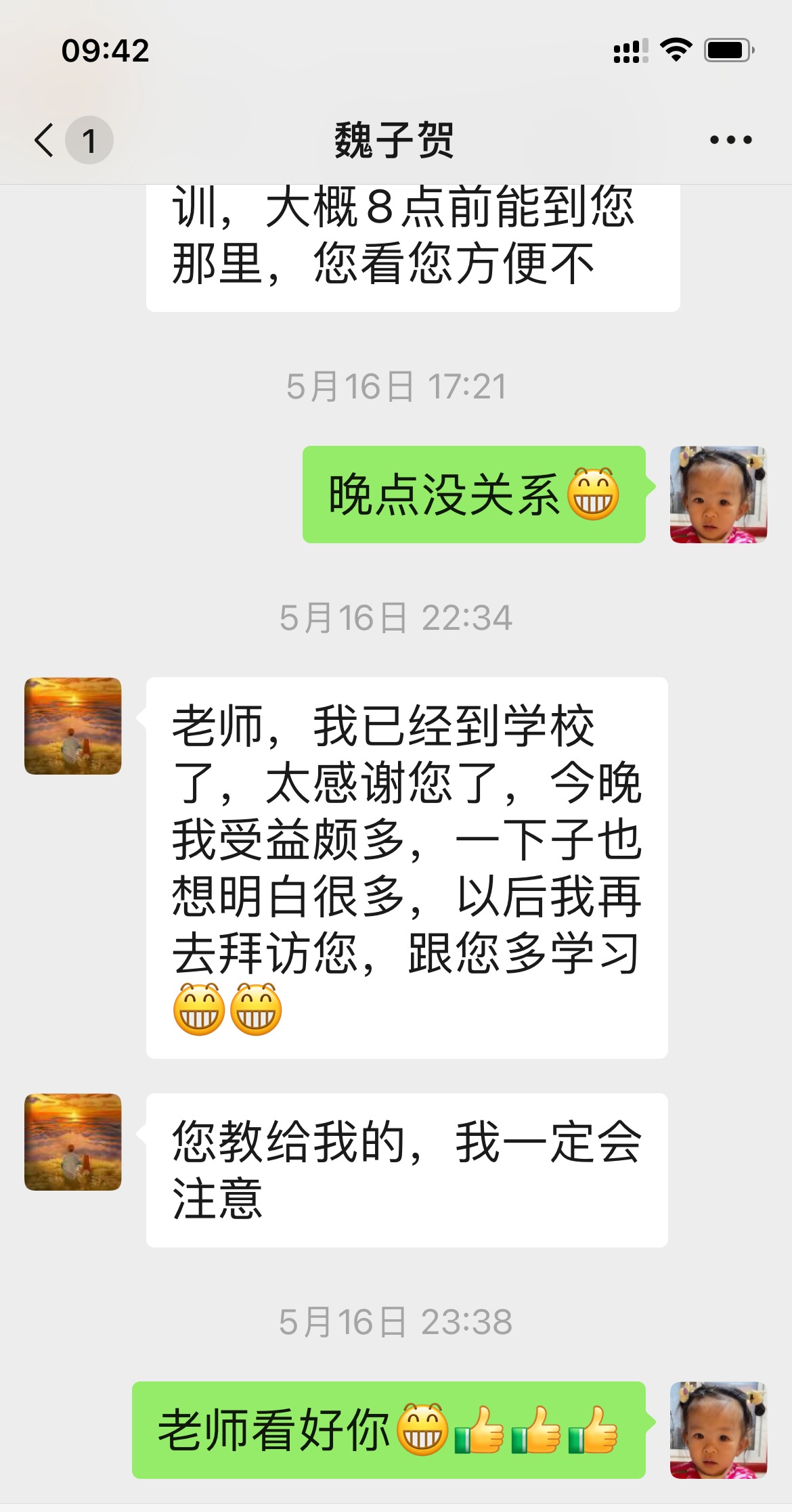Viewport: 792px width, 1512px height.
Task: Open the three-dot chat info menu
Action: pyautogui.click(x=730, y=140)
